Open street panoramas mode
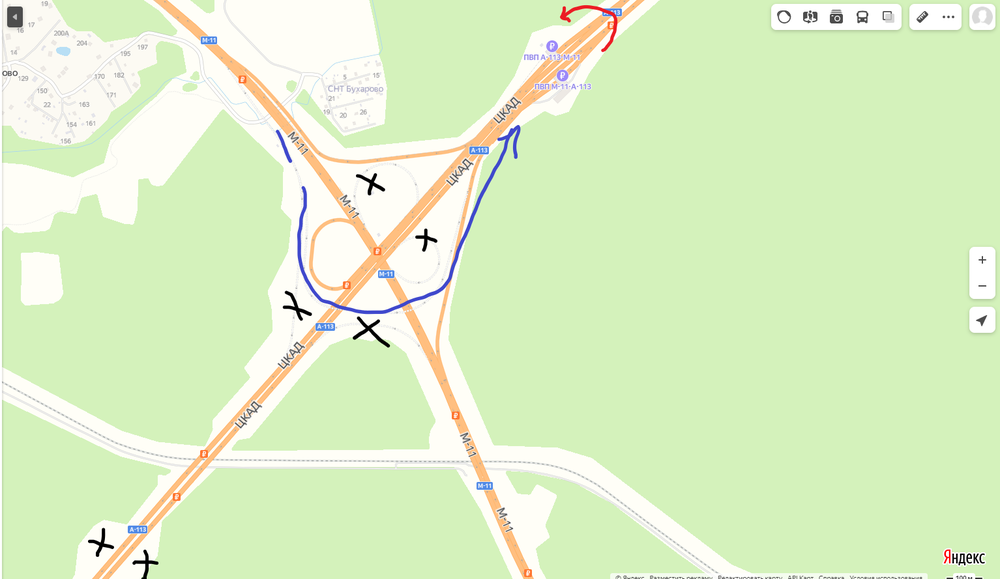Image resolution: width=1000 pixels, height=579 pixels. coord(810,17)
